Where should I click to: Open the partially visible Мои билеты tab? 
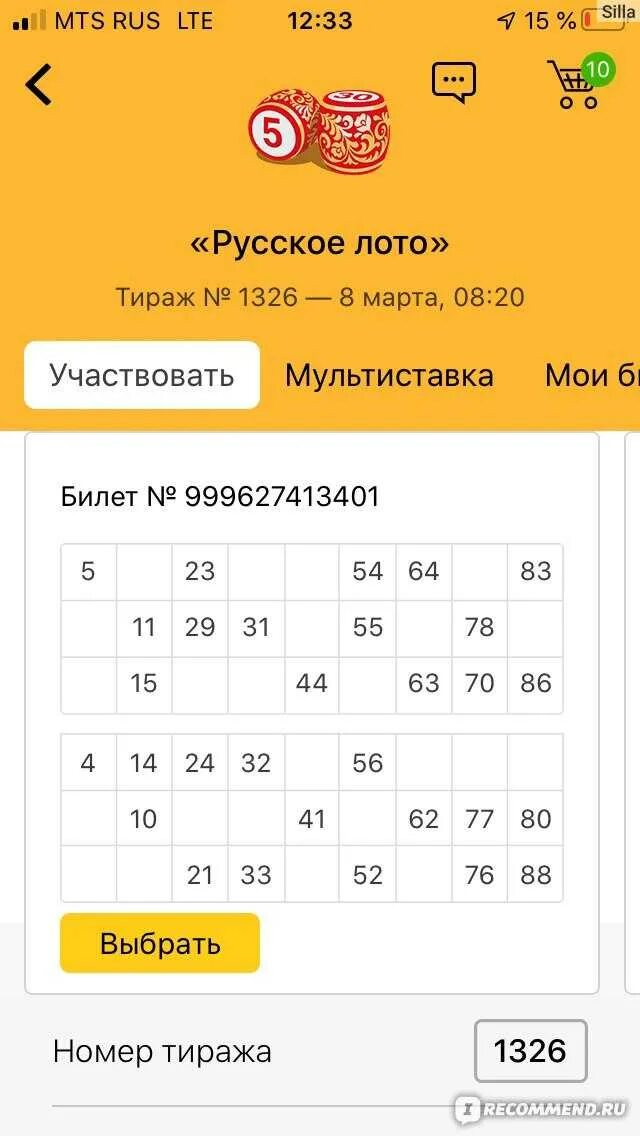click(x=590, y=375)
